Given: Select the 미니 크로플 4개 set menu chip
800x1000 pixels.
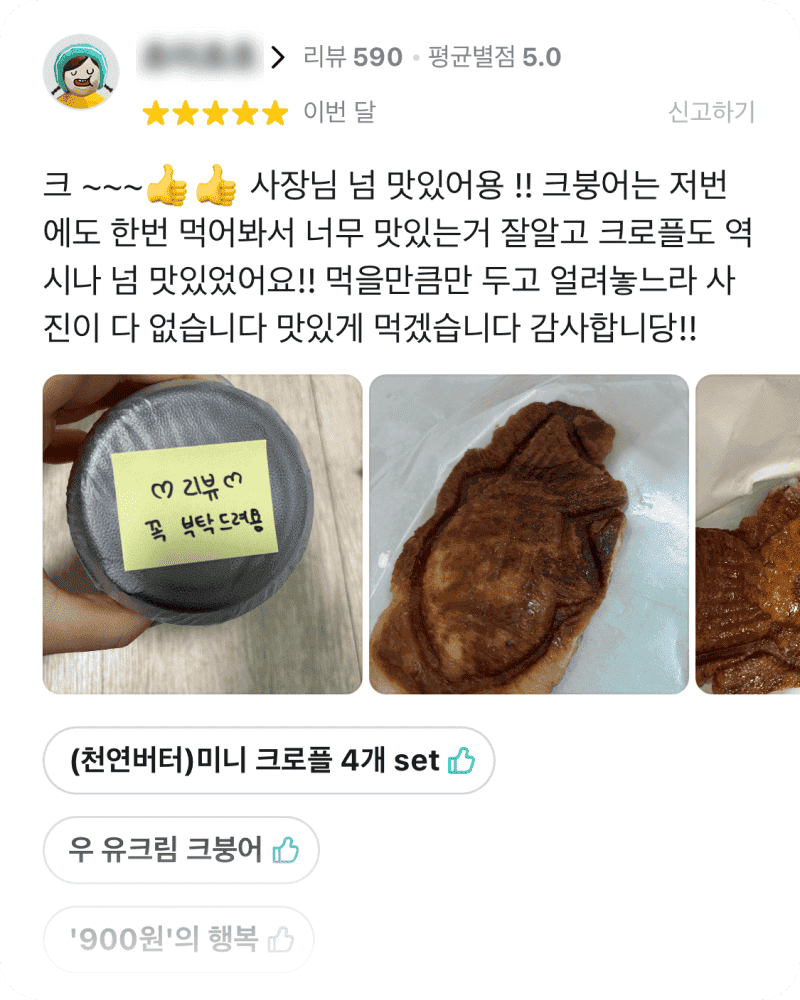Looking at the screenshot, I should pyautogui.click(x=268, y=761).
